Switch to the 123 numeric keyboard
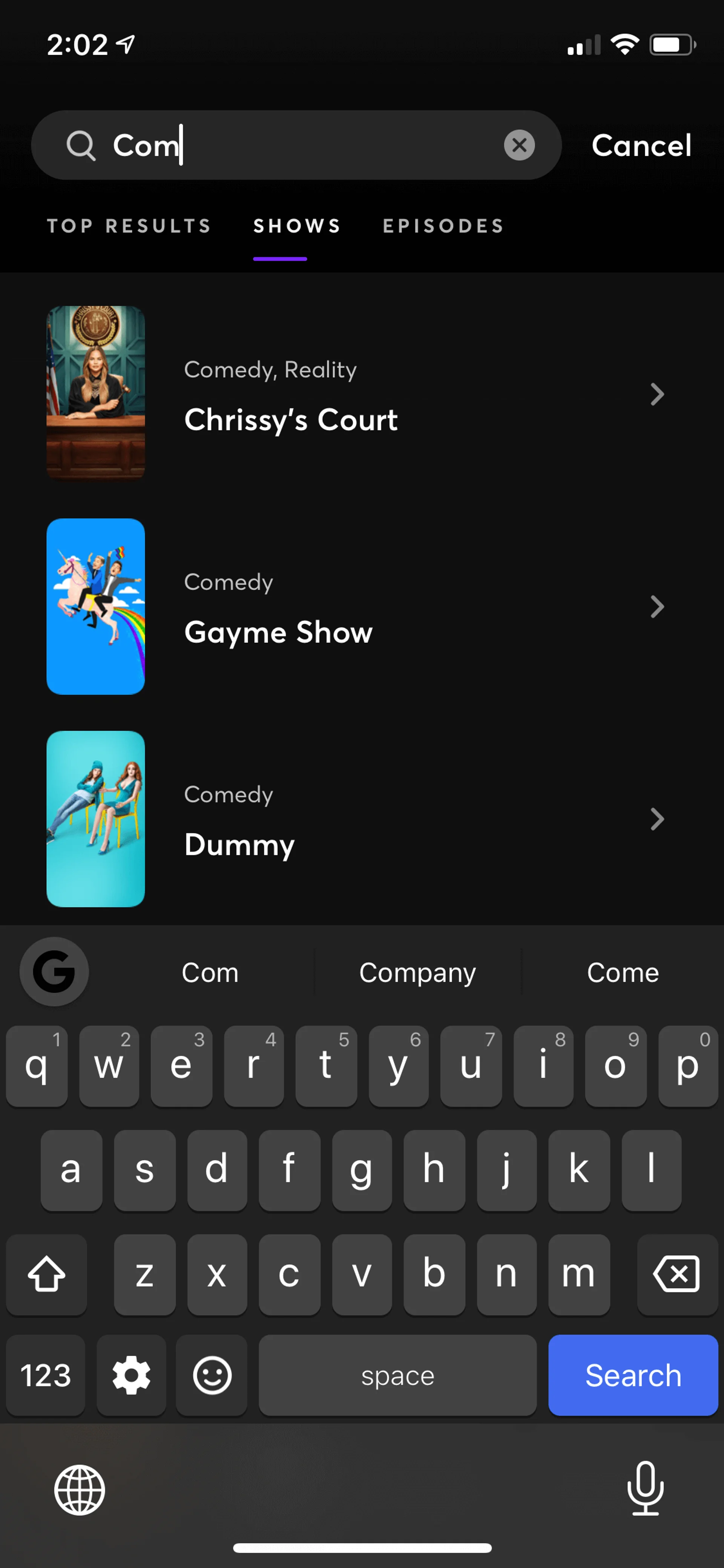The width and height of the screenshot is (724, 1568). (x=46, y=1376)
